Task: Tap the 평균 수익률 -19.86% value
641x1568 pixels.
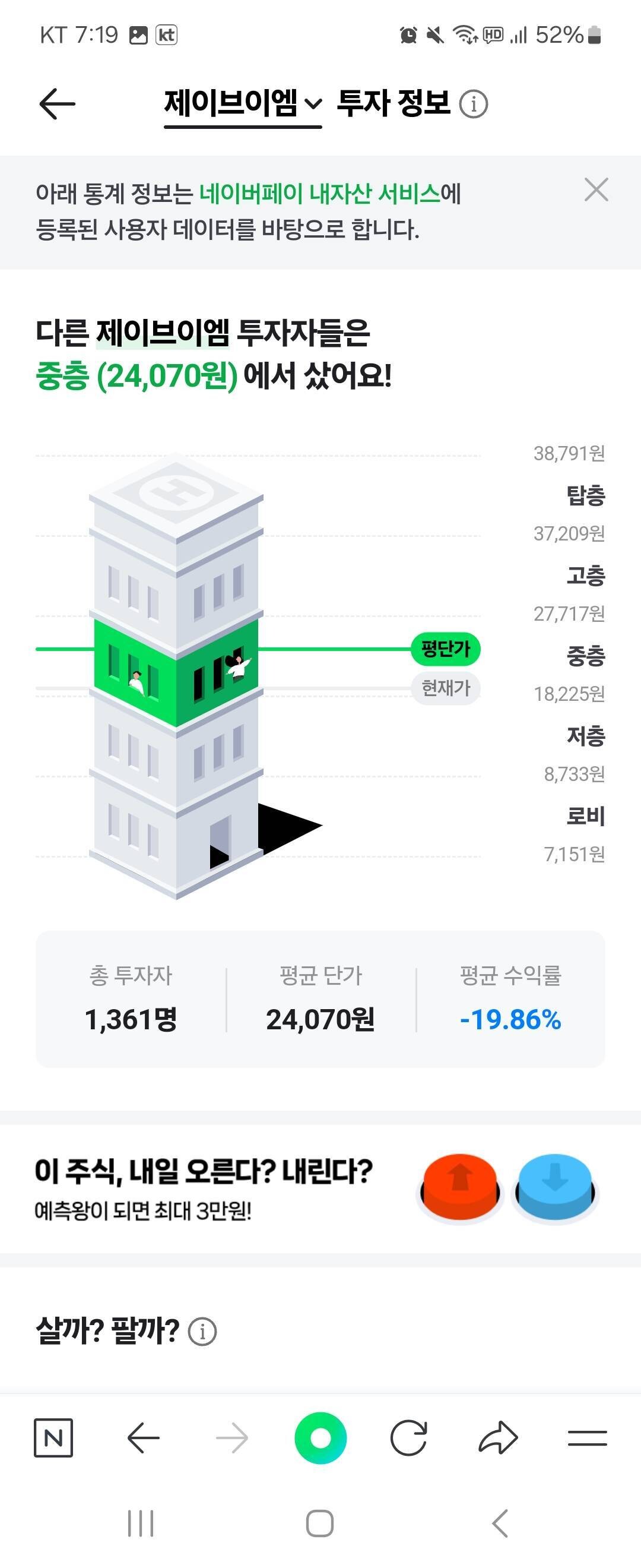Action: [x=510, y=1020]
